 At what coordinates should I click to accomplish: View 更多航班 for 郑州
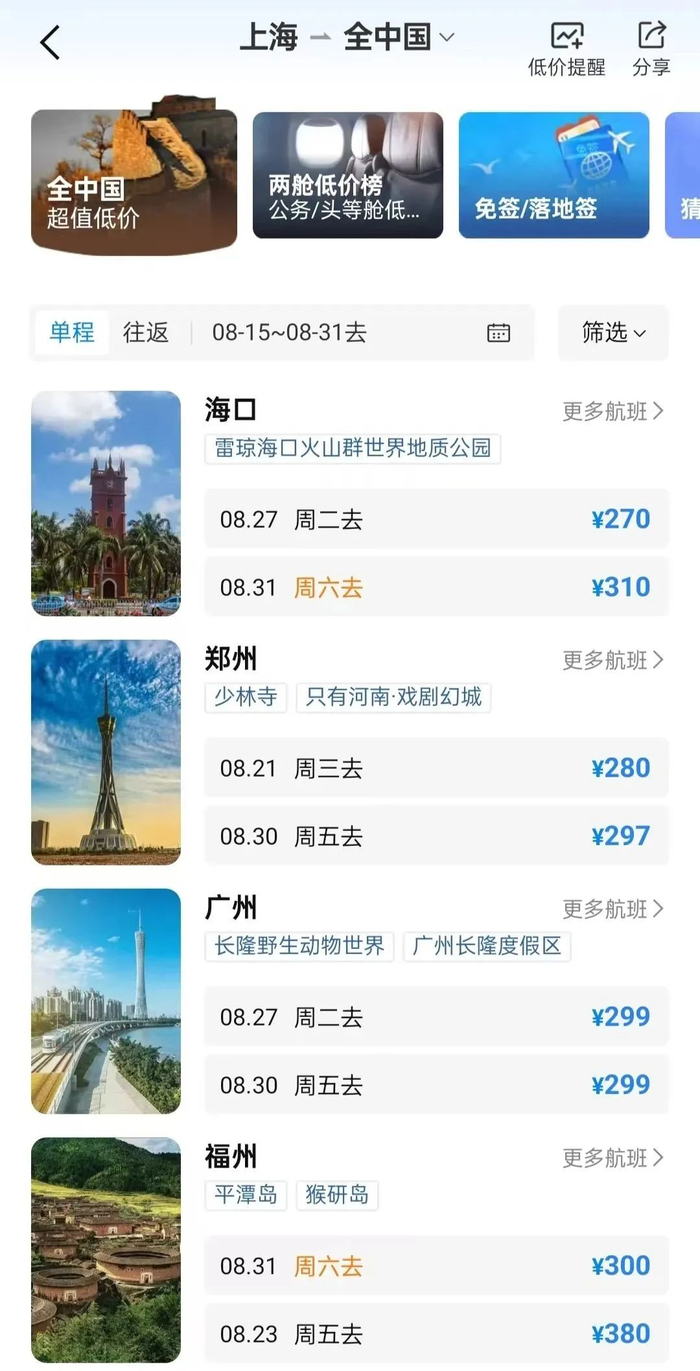[612, 660]
